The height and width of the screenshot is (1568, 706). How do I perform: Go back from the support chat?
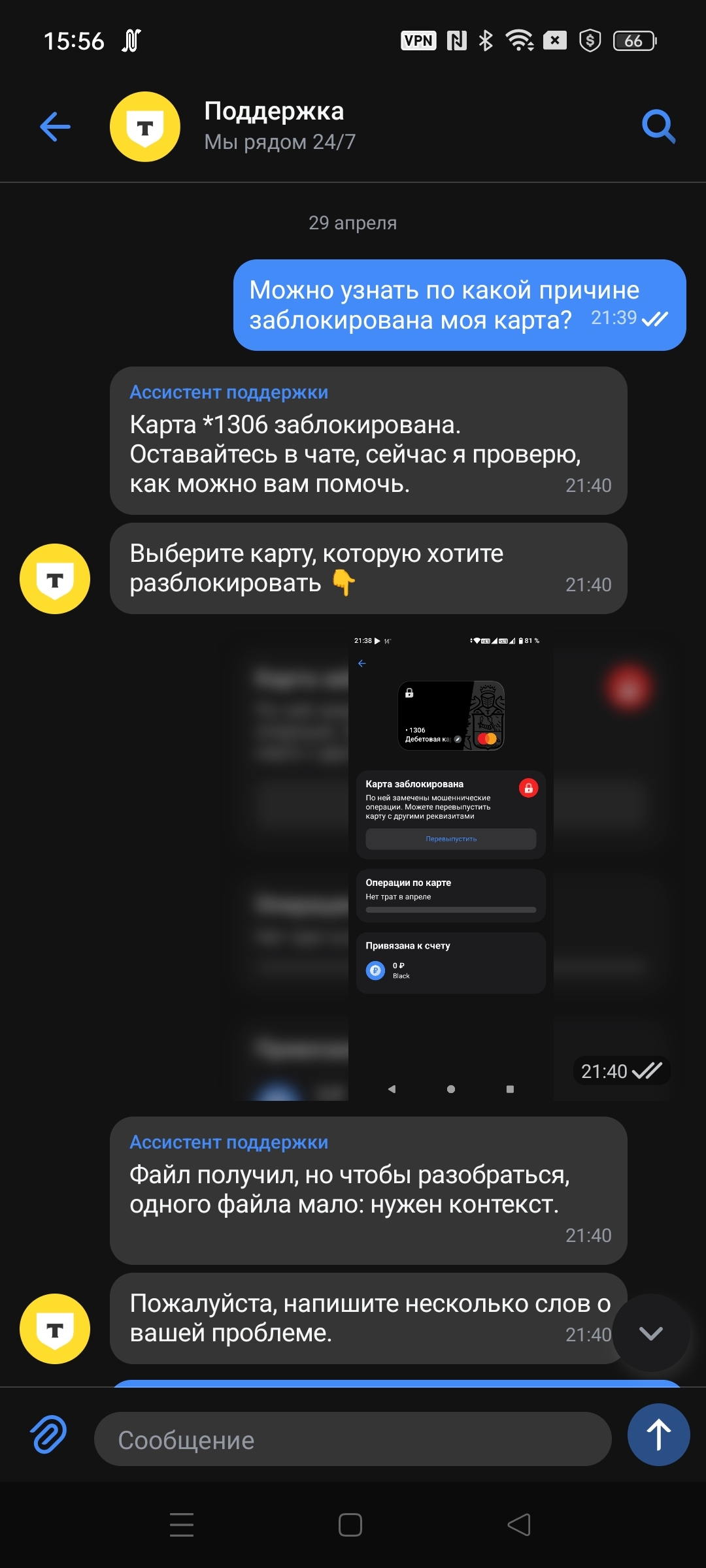click(55, 127)
